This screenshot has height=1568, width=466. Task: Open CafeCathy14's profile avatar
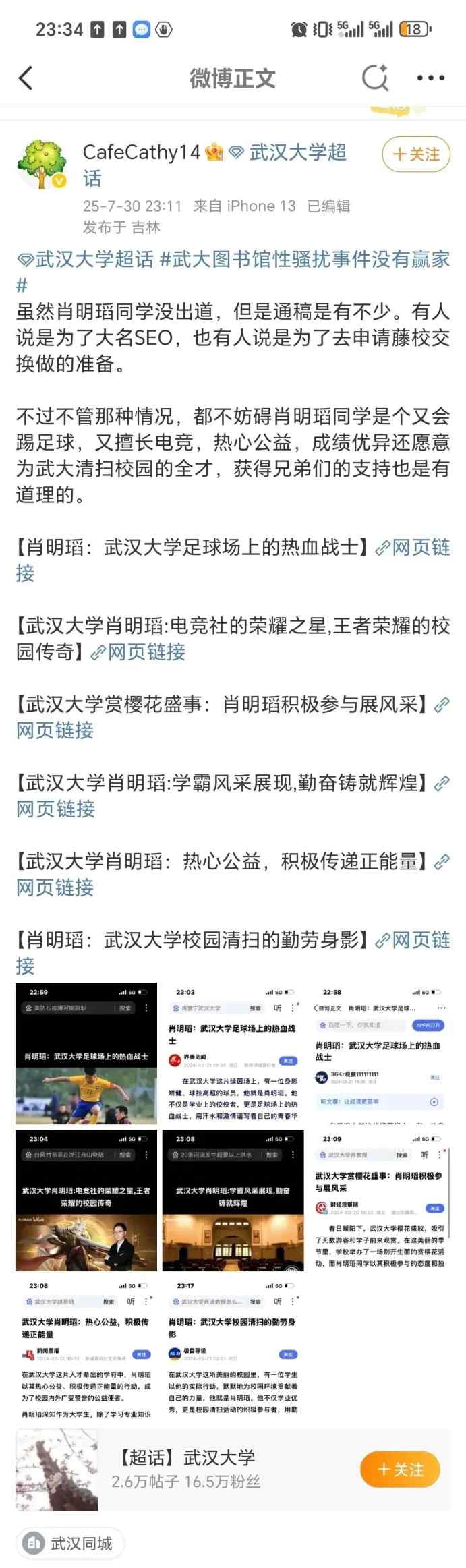[42, 165]
